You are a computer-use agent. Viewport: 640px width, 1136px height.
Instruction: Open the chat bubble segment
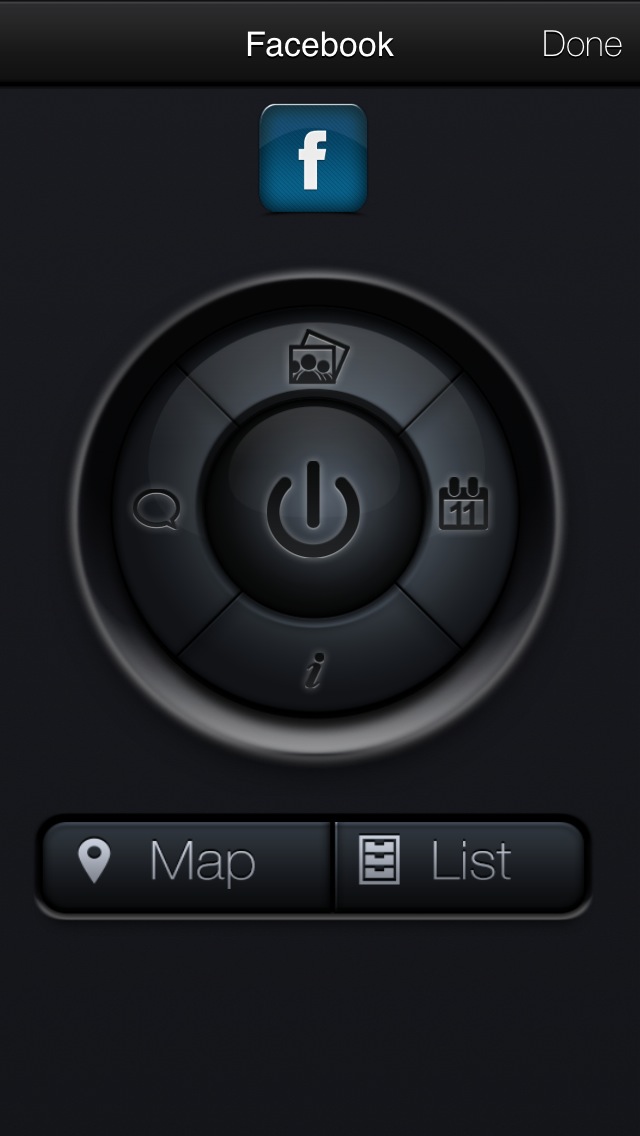click(156, 508)
